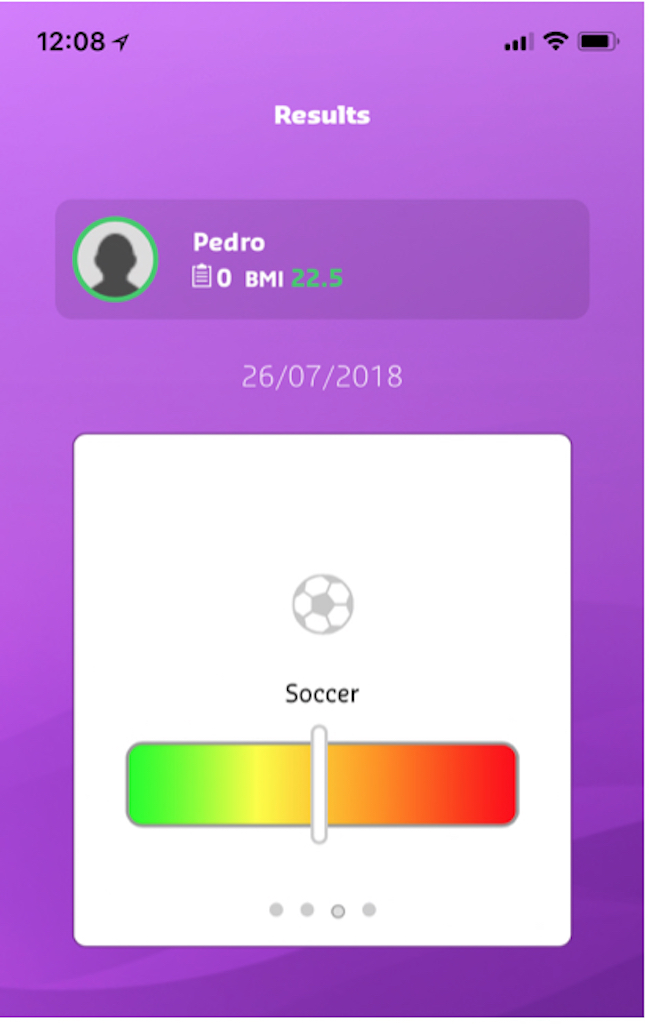Go to the second results page dot
Viewport: 649px width, 1024px height.
[x=307, y=909]
